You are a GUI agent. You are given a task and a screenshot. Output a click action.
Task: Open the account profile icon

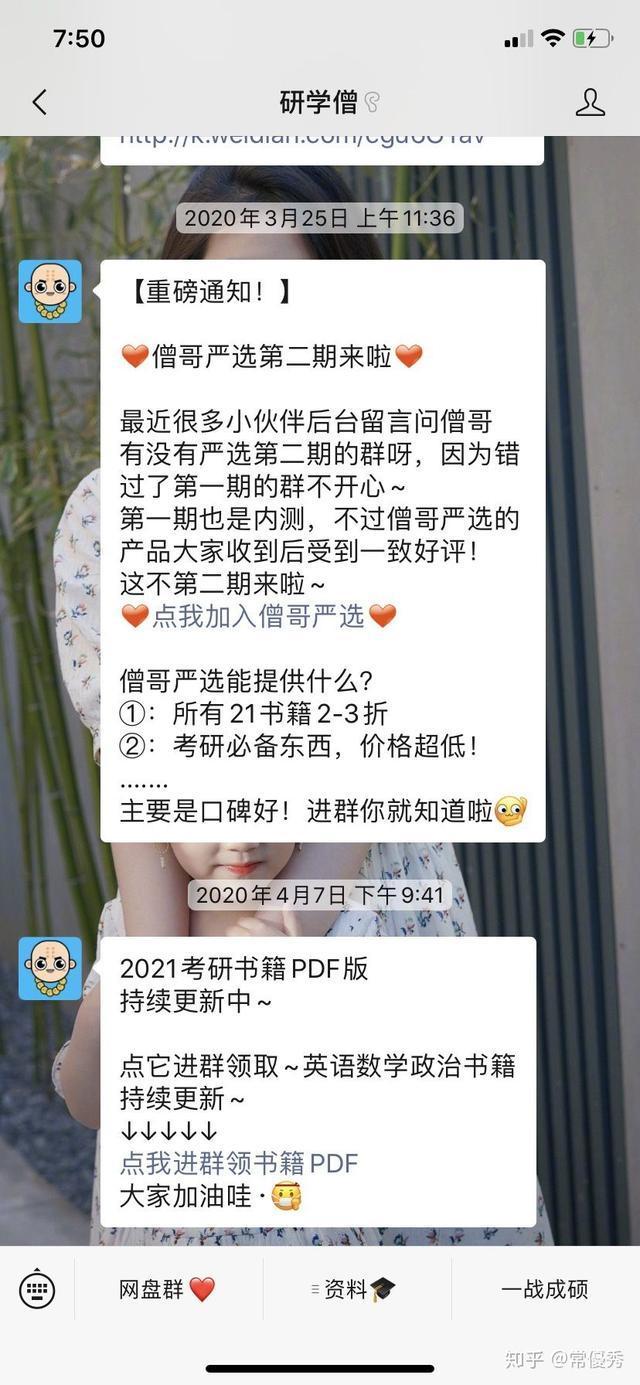[590, 102]
